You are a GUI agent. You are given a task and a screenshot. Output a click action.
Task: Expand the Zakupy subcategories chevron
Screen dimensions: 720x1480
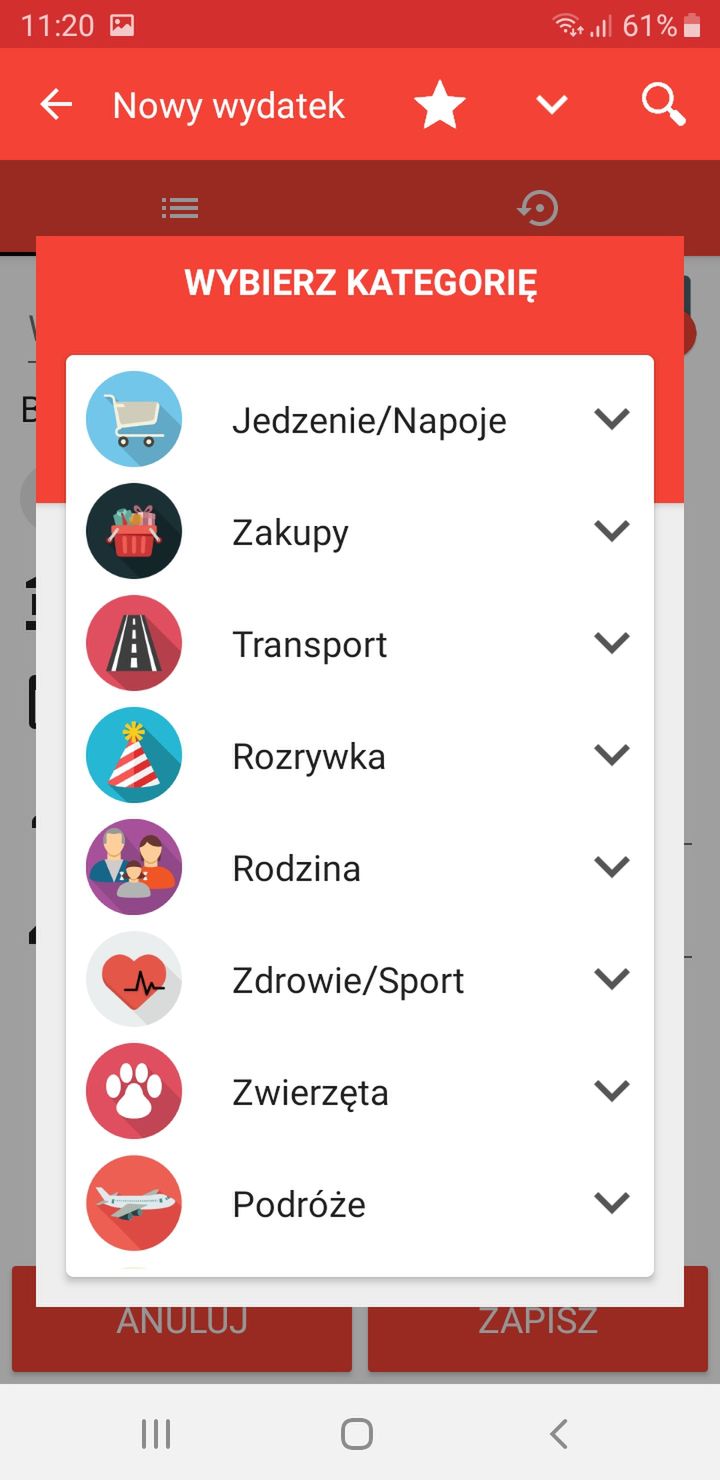click(611, 531)
